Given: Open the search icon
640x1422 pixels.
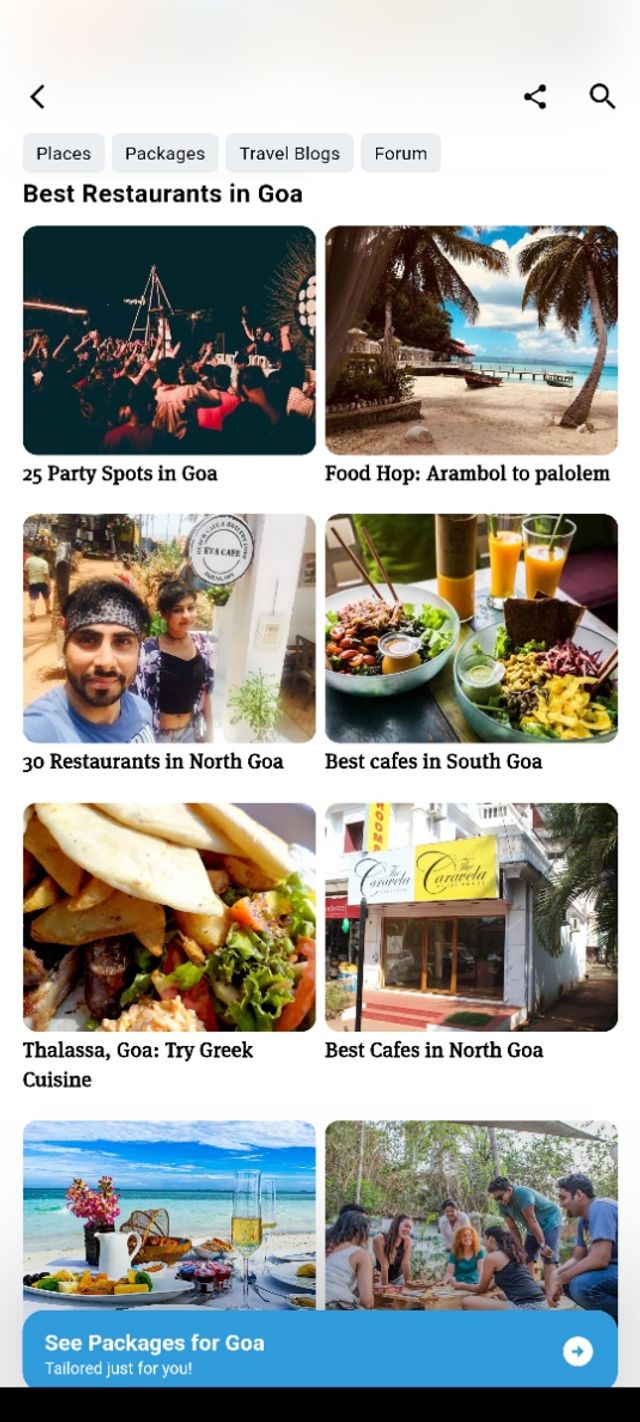Looking at the screenshot, I should 602,97.
